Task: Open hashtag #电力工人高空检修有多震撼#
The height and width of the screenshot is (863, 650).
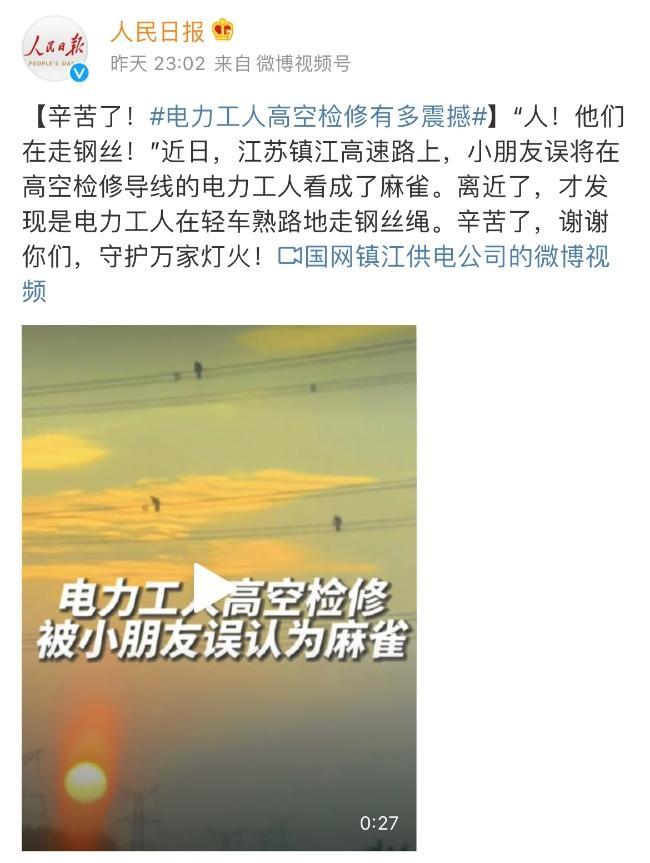Action: 318,117
